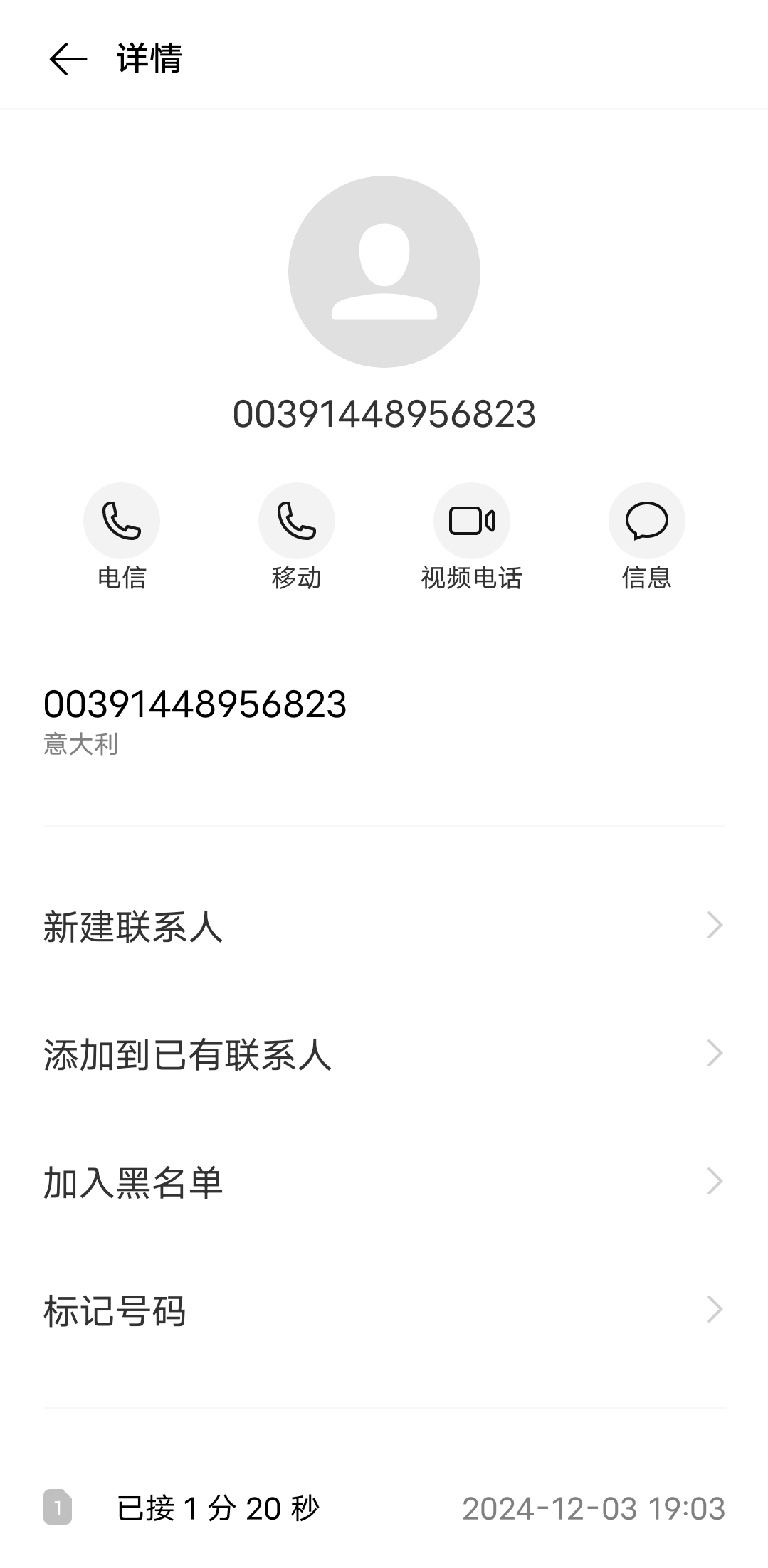Viewport: 768px width, 1568px height.
Task: Select 添加到已有联系人
Action: pos(384,1054)
